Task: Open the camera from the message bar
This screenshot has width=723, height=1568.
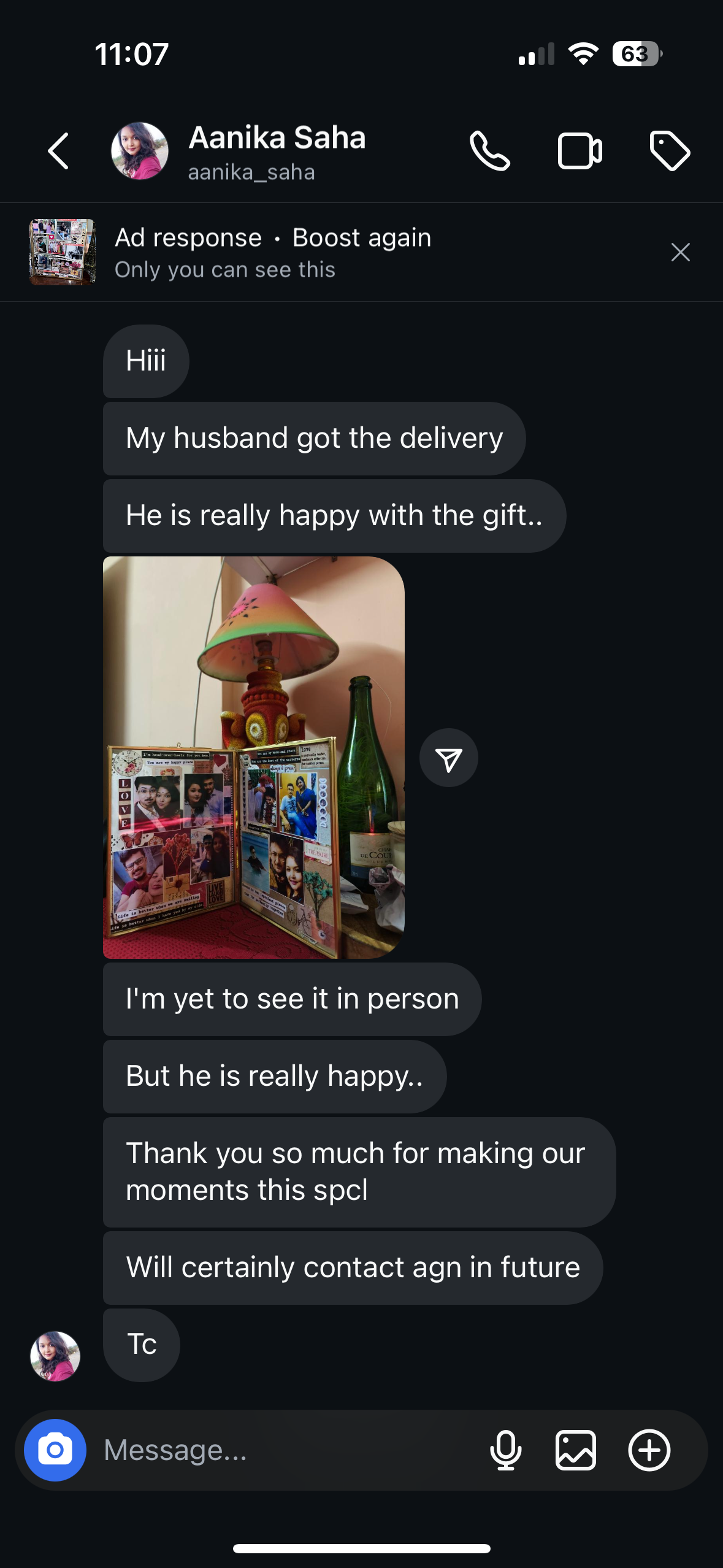Action: pyautogui.click(x=55, y=1450)
